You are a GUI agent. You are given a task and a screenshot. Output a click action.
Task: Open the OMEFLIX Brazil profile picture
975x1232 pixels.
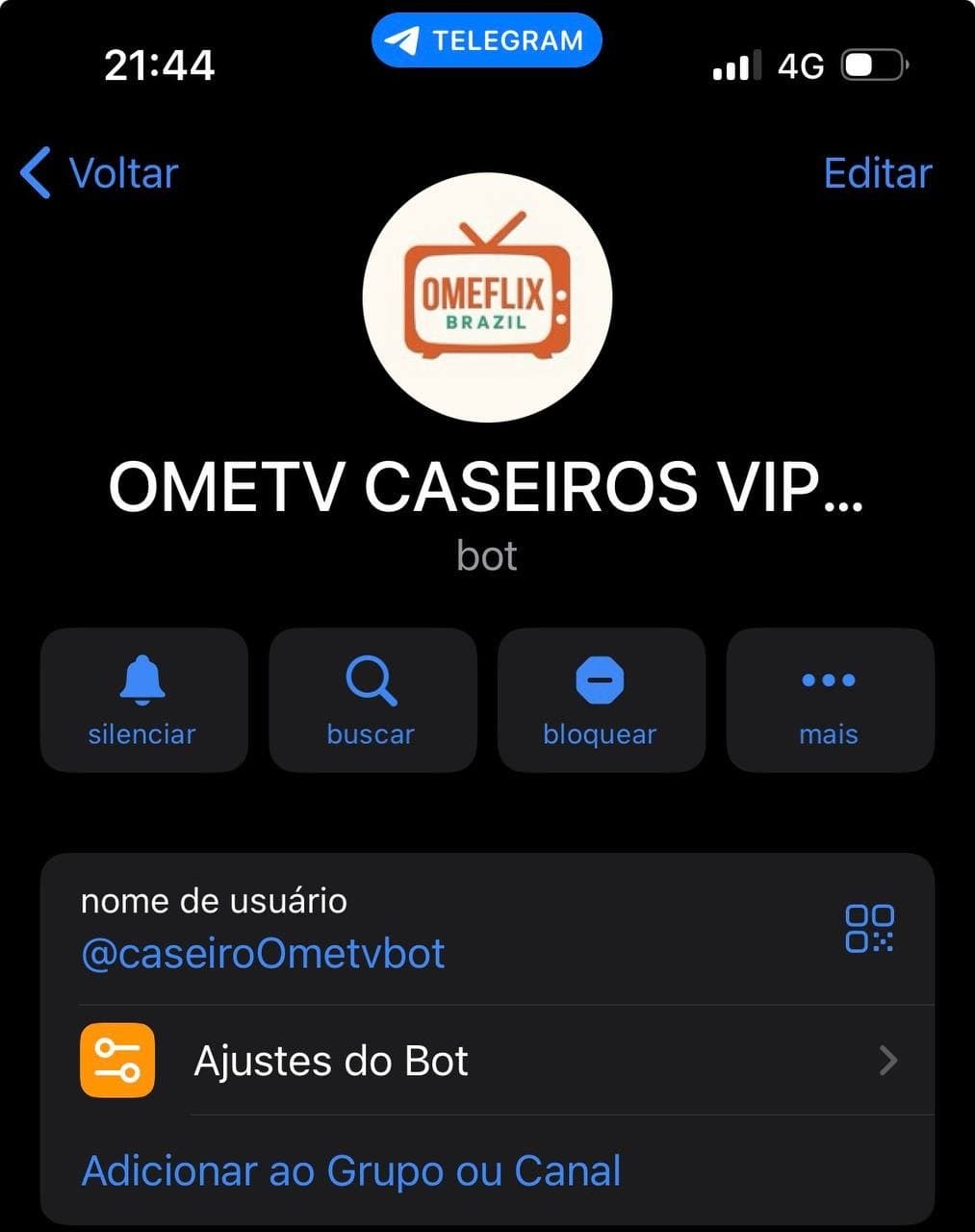487,298
